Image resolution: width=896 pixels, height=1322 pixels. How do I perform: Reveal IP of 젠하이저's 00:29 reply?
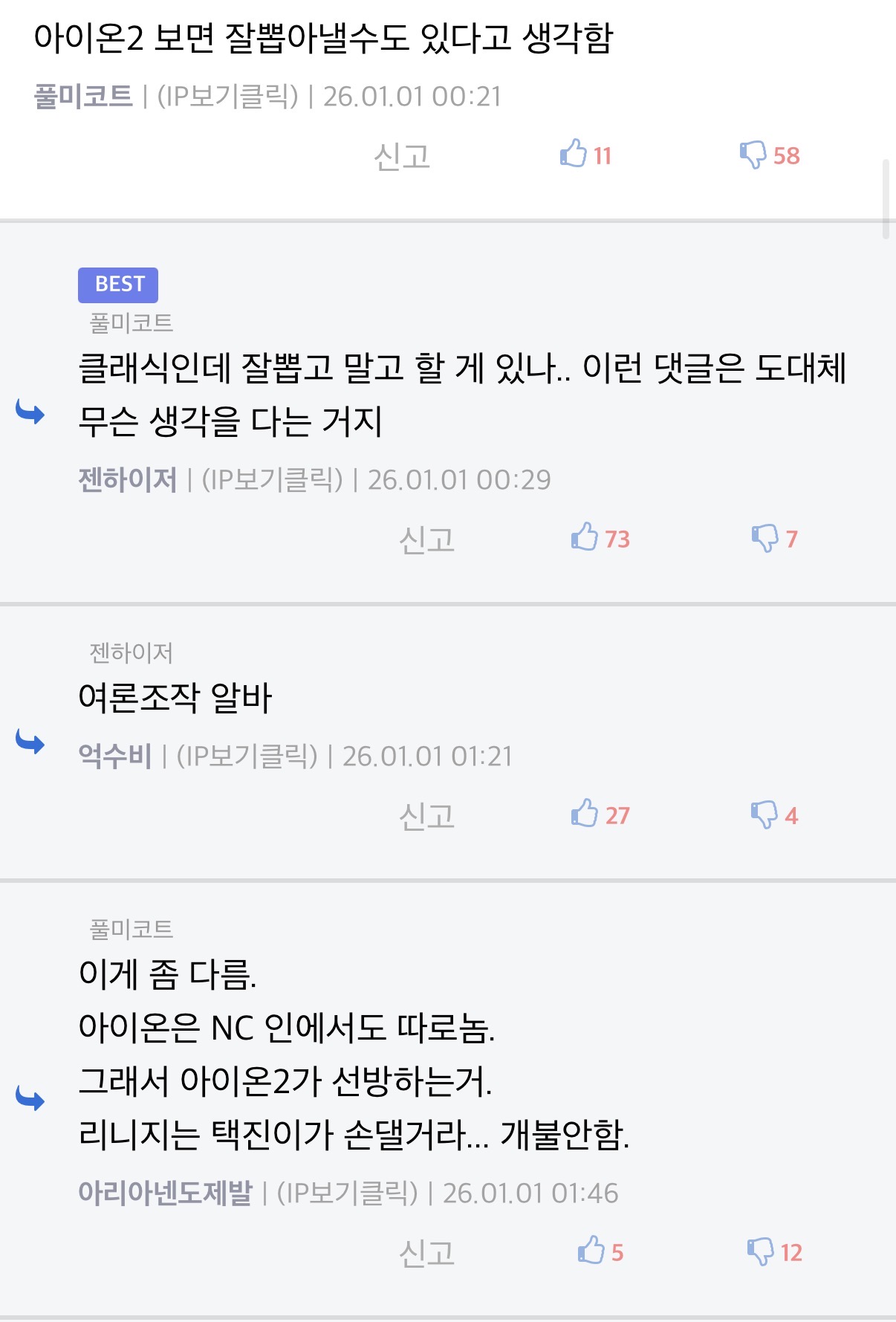tap(272, 480)
